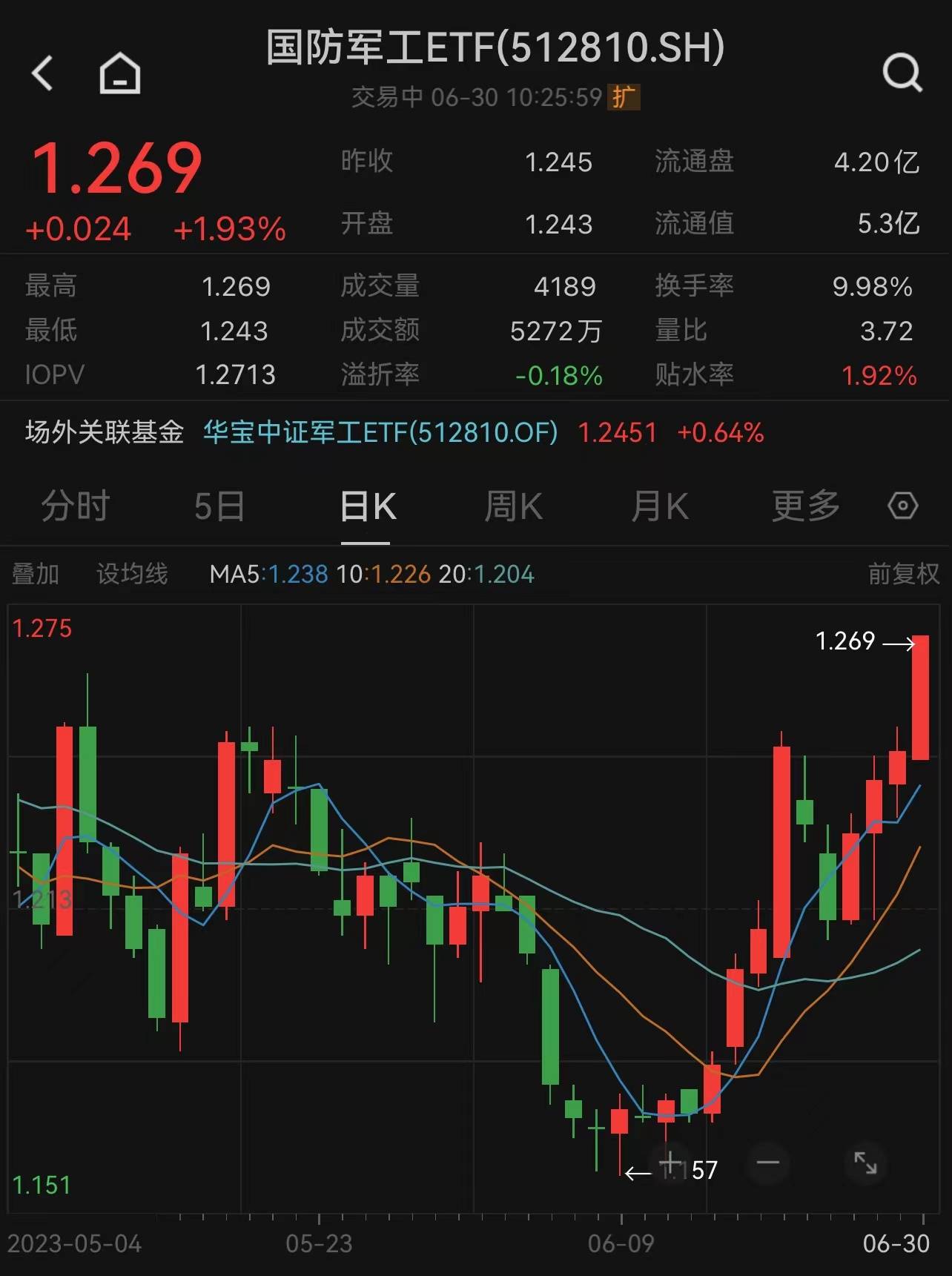The image size is (952, 1276).
Task: Open the home screen icon
Action: (x=119, y=72)
